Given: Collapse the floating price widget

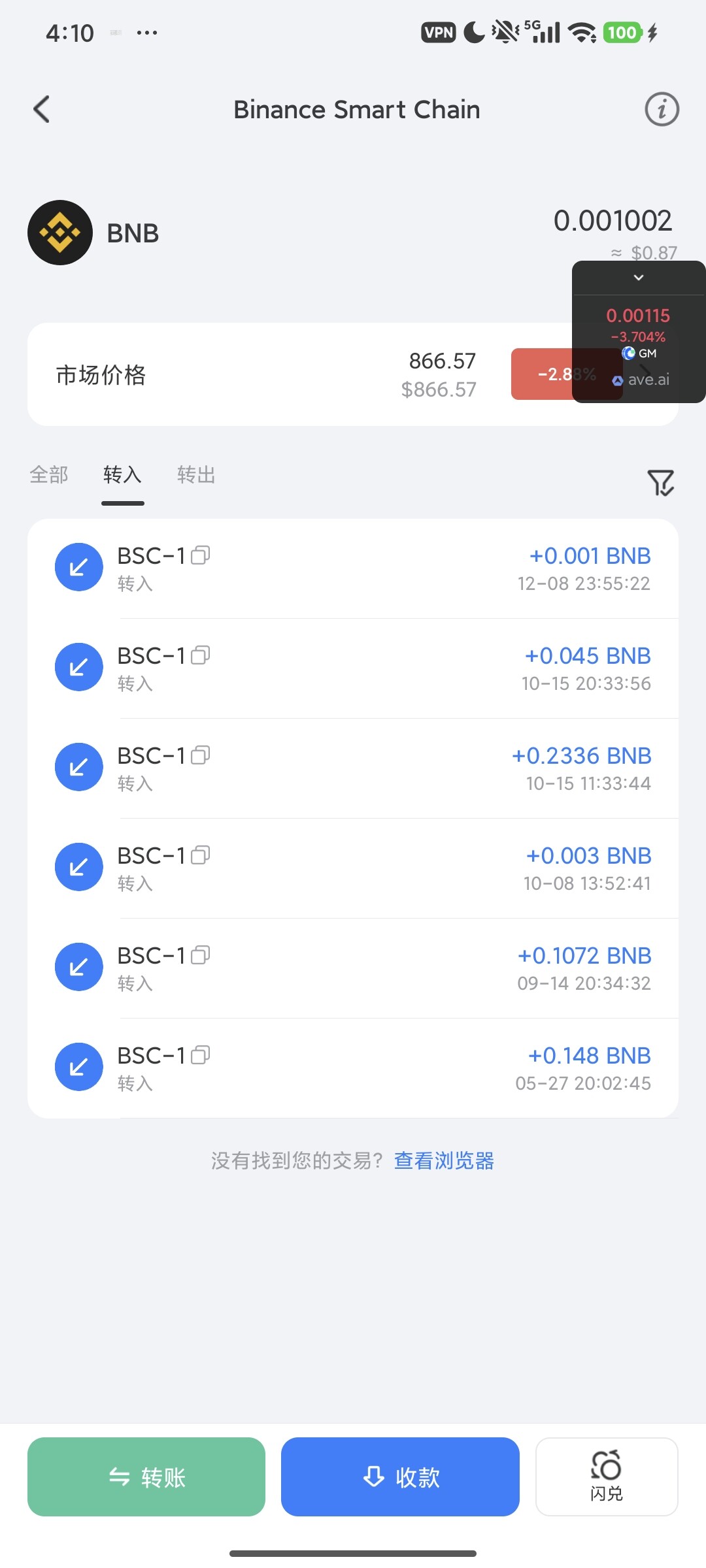Looking at the screenshot, I should (x=639, y=278).
